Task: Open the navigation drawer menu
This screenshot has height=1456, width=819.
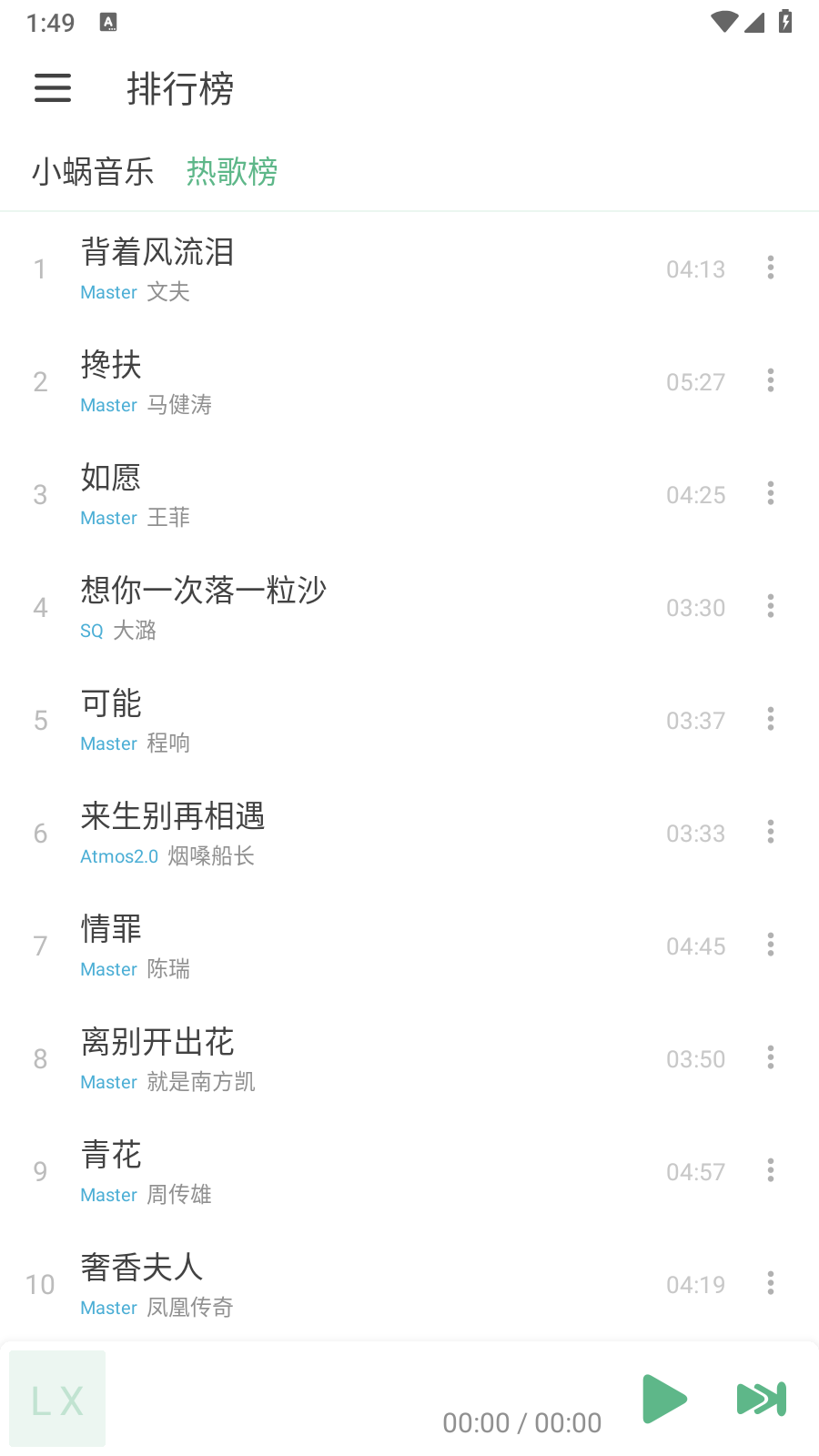Action: pyautogui.click(x=52, y=88)
